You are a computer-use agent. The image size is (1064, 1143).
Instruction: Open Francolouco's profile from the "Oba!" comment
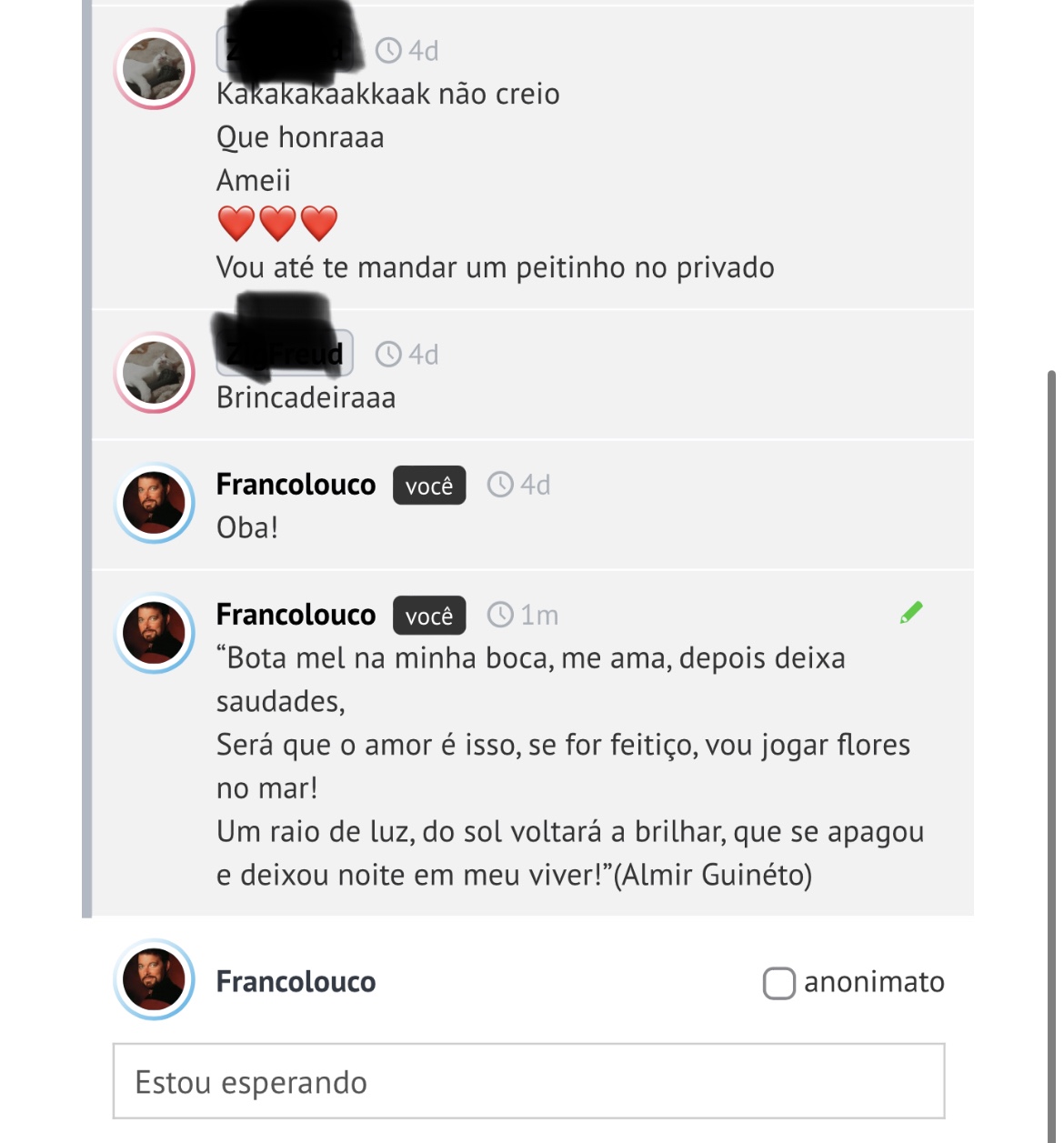pos(296,485)
